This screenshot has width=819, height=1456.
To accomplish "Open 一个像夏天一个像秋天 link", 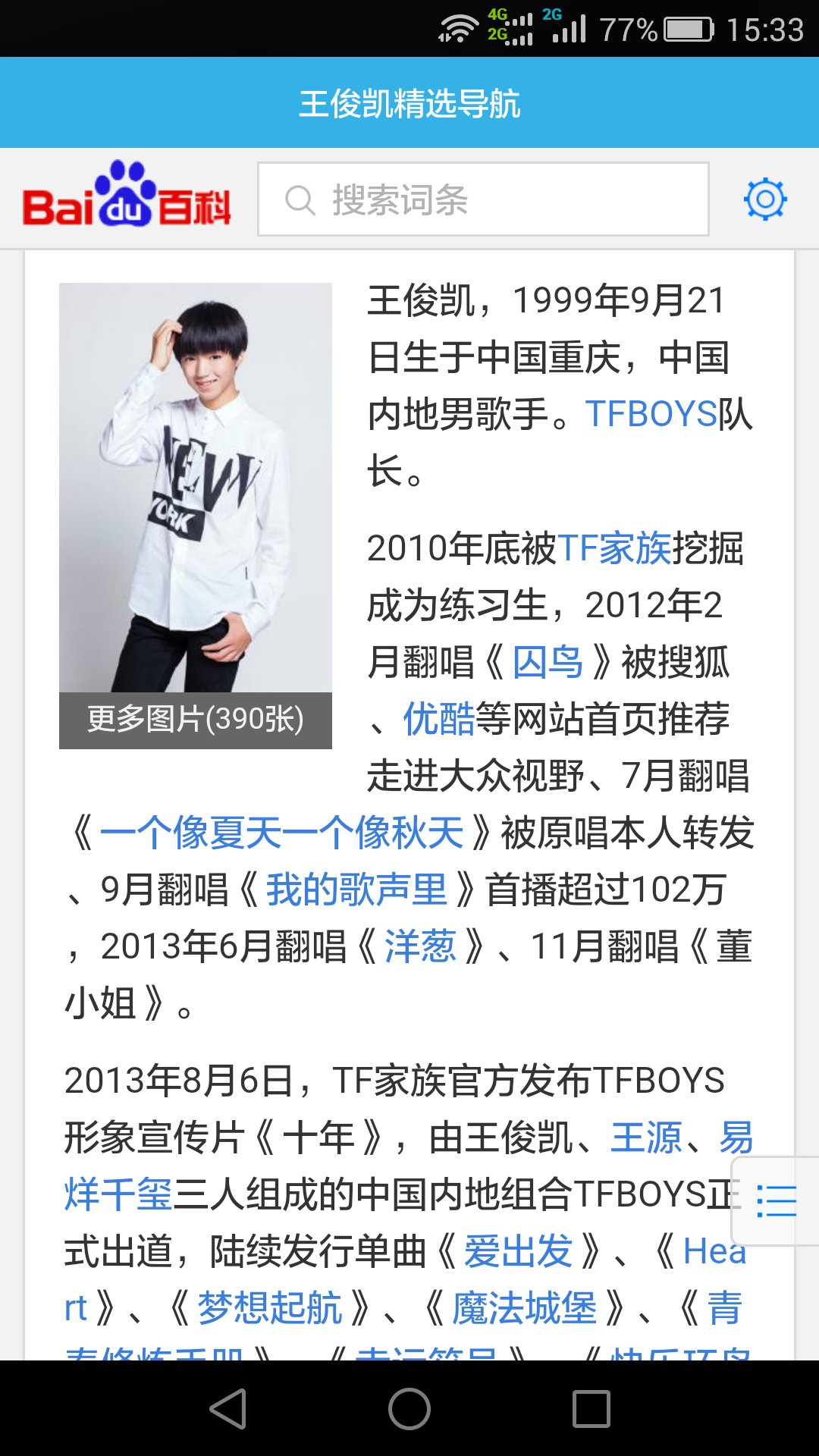I will [281, 833].
